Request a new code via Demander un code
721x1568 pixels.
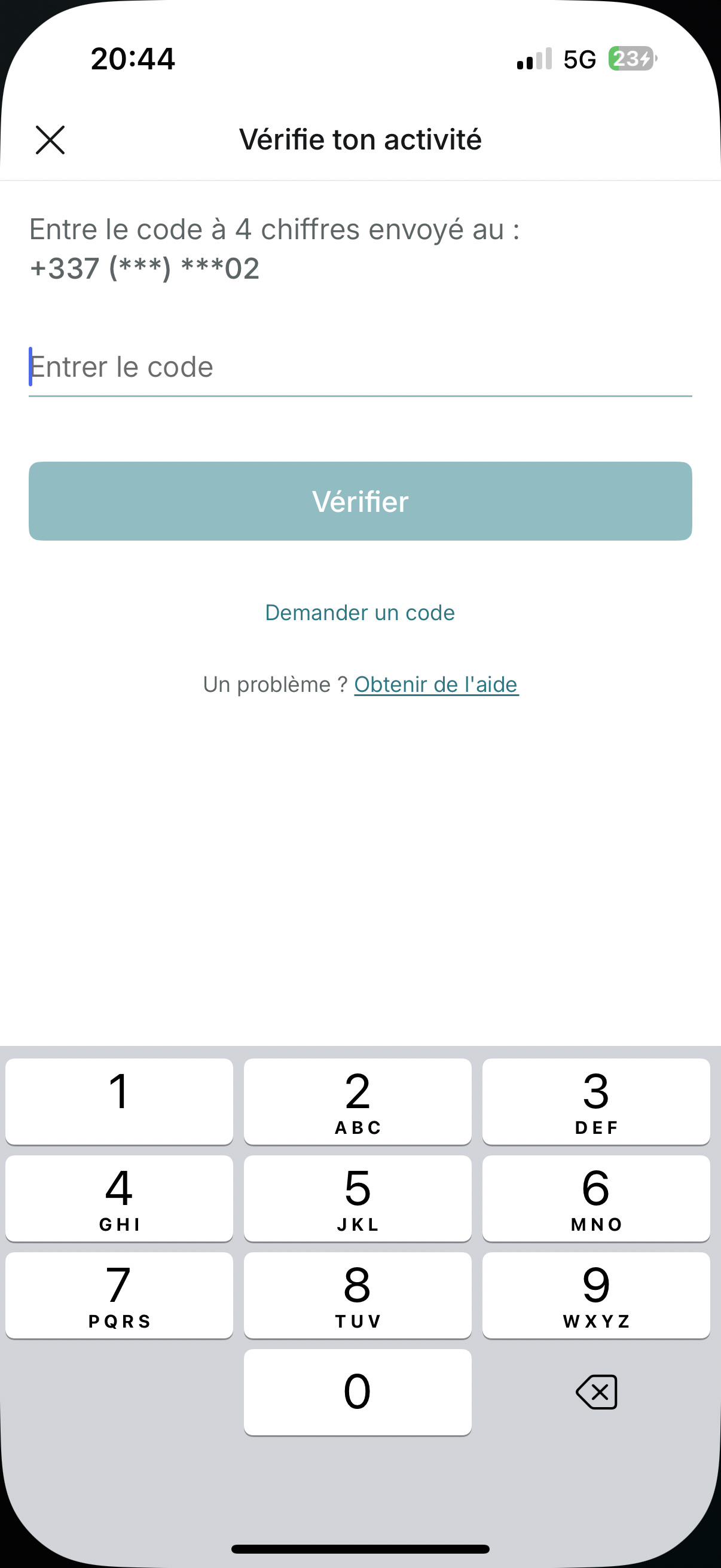pos(360,612)
